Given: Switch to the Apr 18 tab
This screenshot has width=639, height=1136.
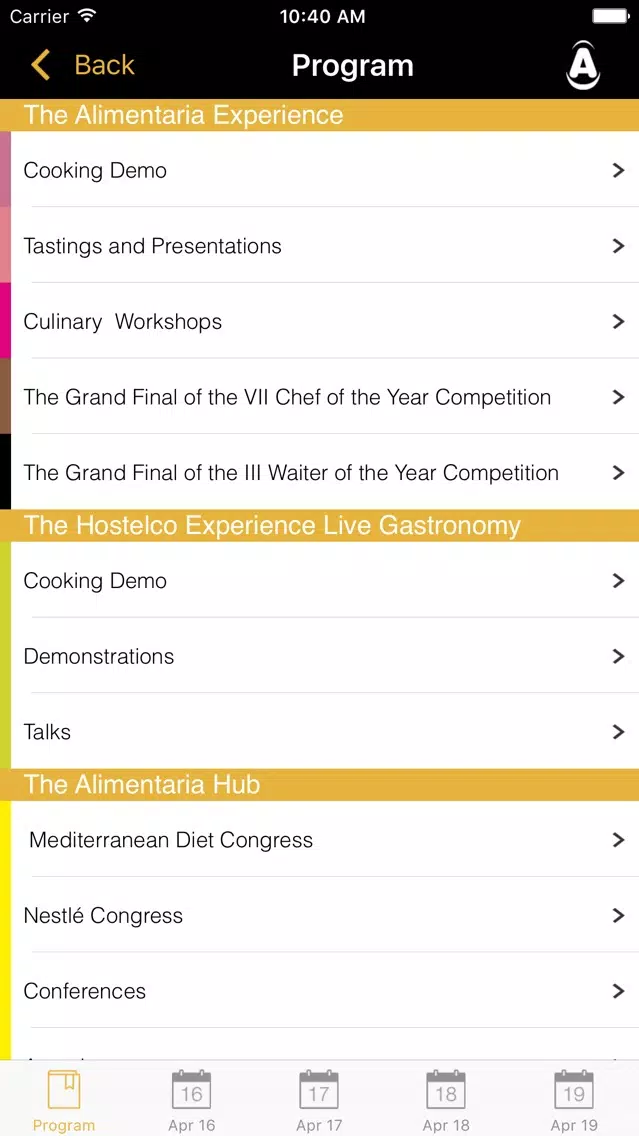Looking at the screenshot, I should tap(446, 1100).
